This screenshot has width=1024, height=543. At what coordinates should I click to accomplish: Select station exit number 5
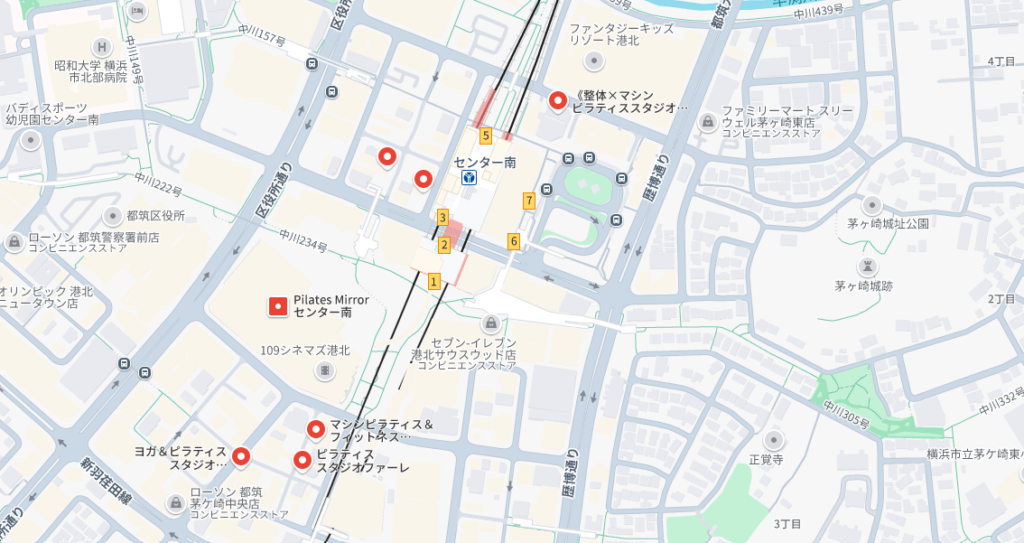click(x=486, y=135)
